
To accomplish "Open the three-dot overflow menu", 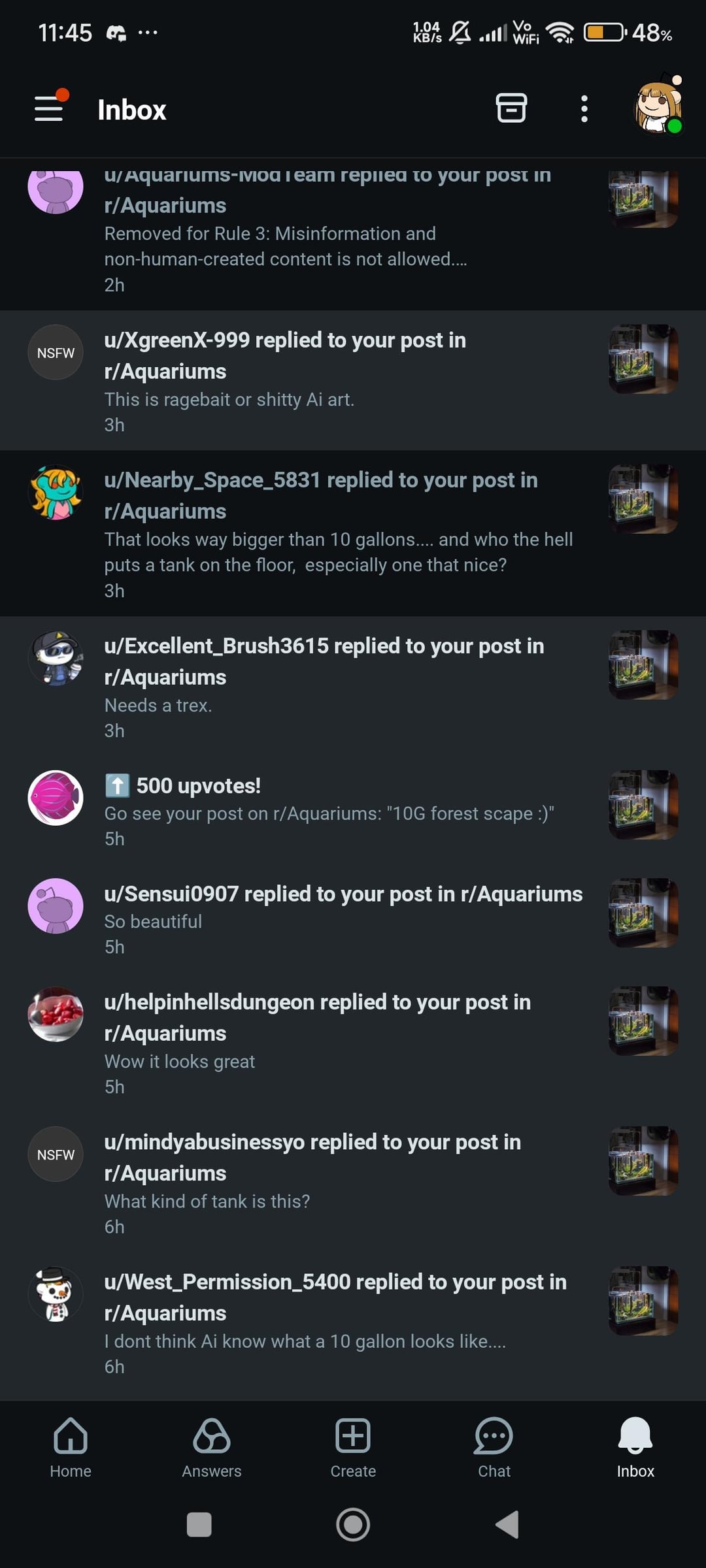I will 584,109.
